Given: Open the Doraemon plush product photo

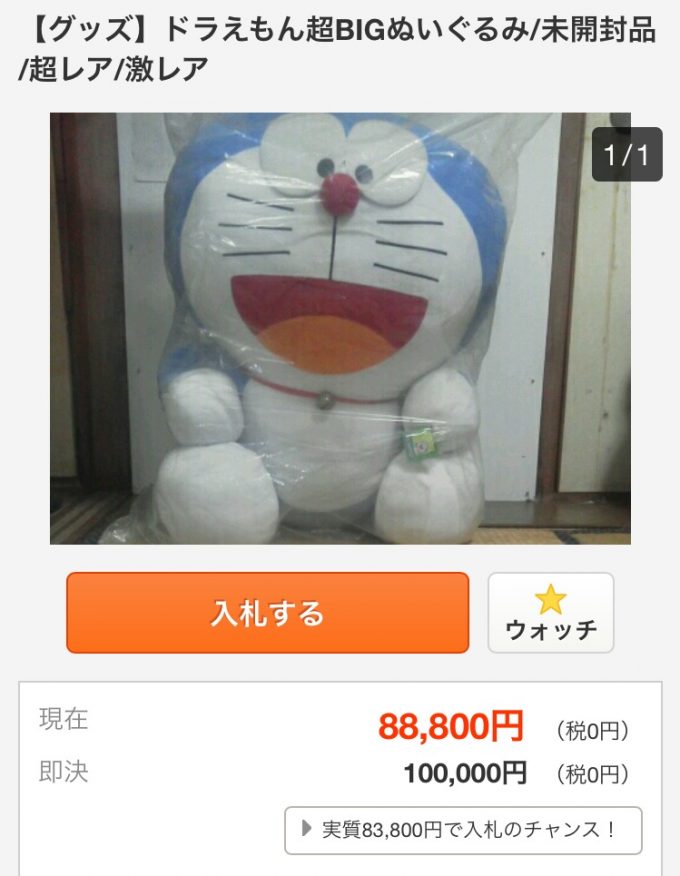Looking at the screenshot, I should point(340,328).
